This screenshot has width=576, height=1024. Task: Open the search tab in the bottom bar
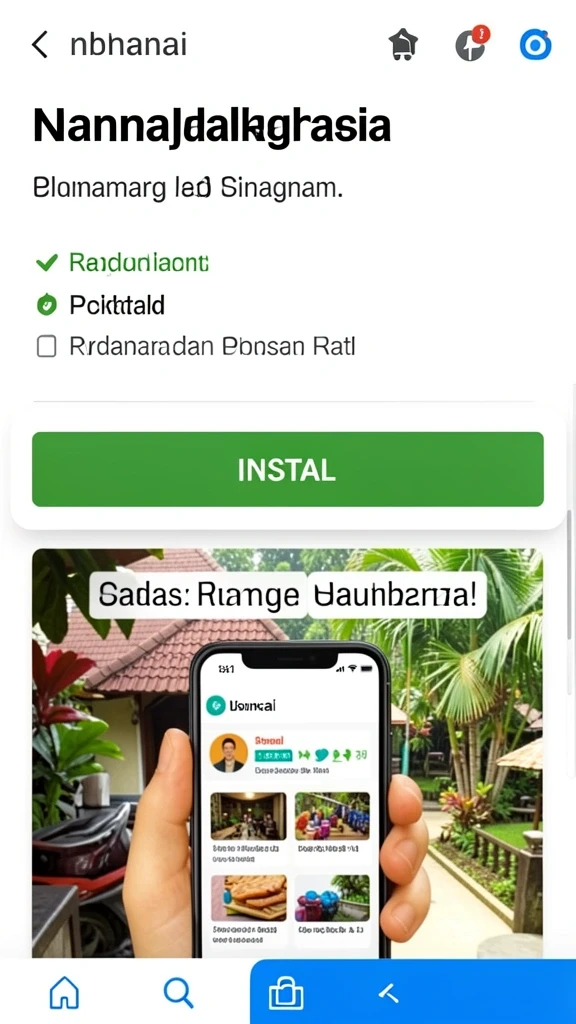click(178, 993)
